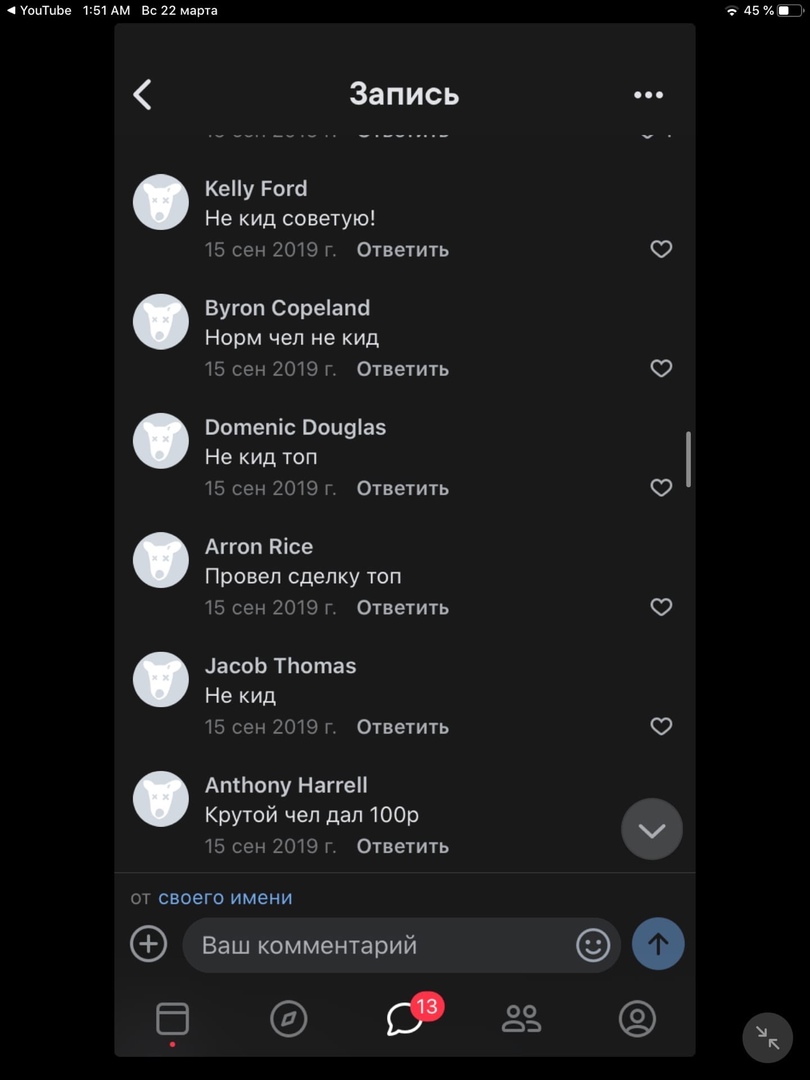
Task: Like Kelly Ford's comment
Action: click(661, 249)
